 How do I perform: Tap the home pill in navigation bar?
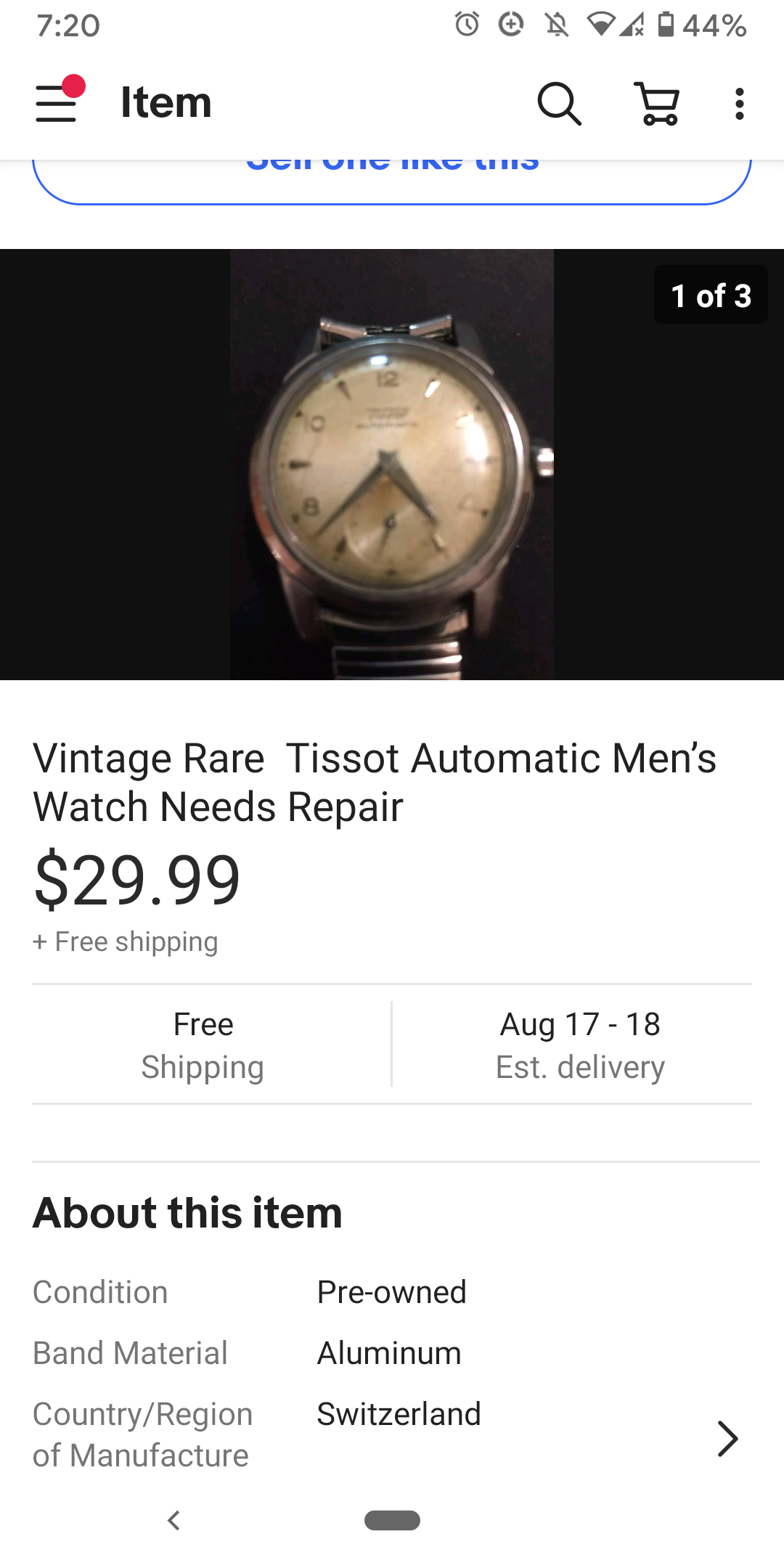392,1520
